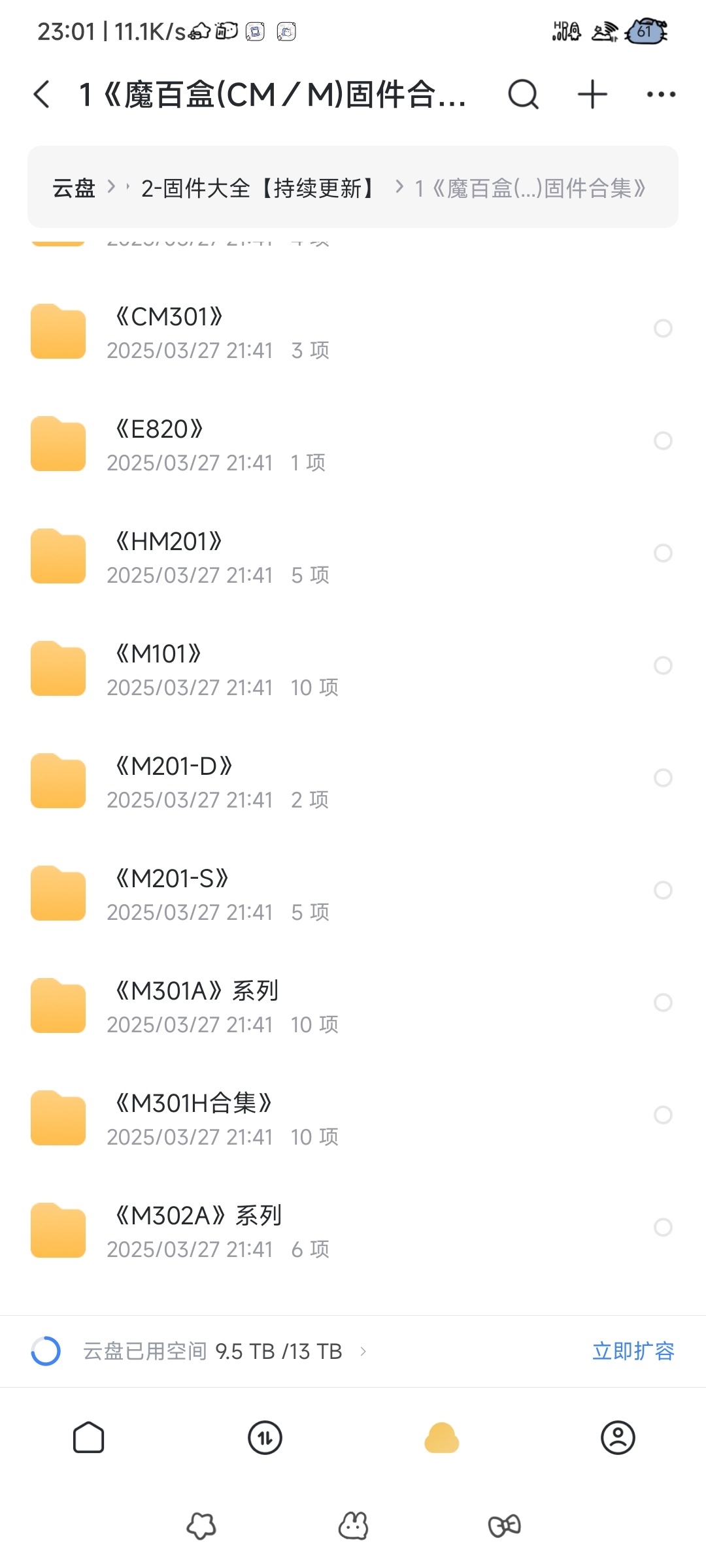Viewport: 706px width, 1568px height.
Task: Select the circle next to 《M101》 folder
Action: pos(662,666)
